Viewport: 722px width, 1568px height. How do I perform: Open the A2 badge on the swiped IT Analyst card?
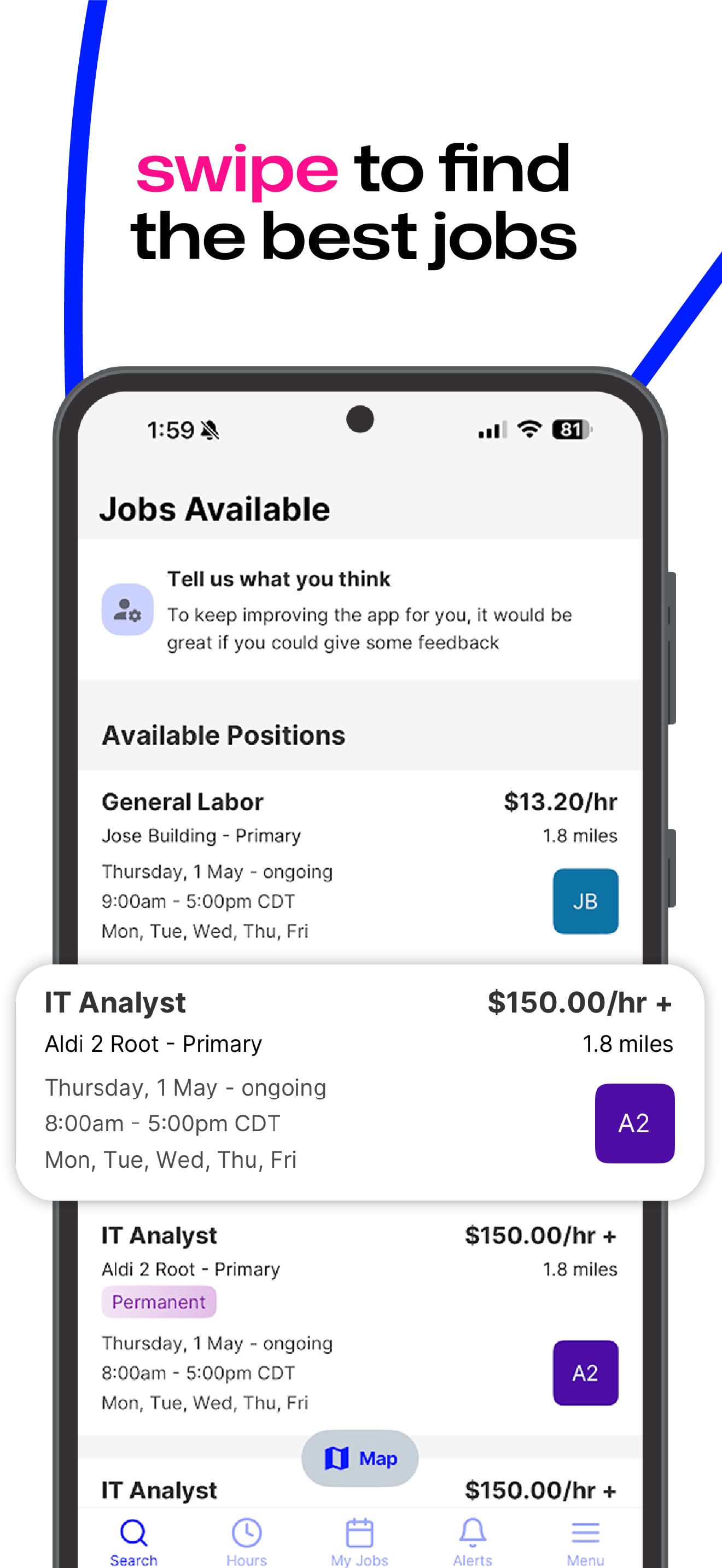(634, 1123)
